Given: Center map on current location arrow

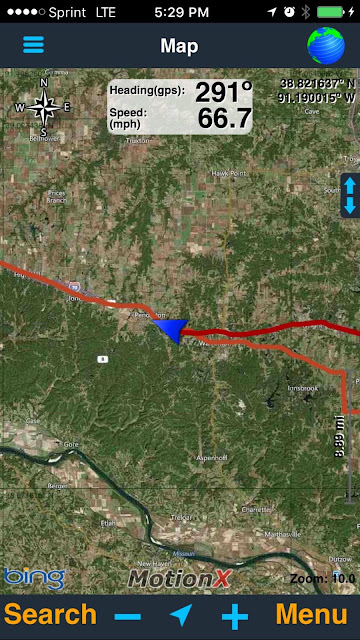Looking at the screenshot, I should click(x=181, y=615).
